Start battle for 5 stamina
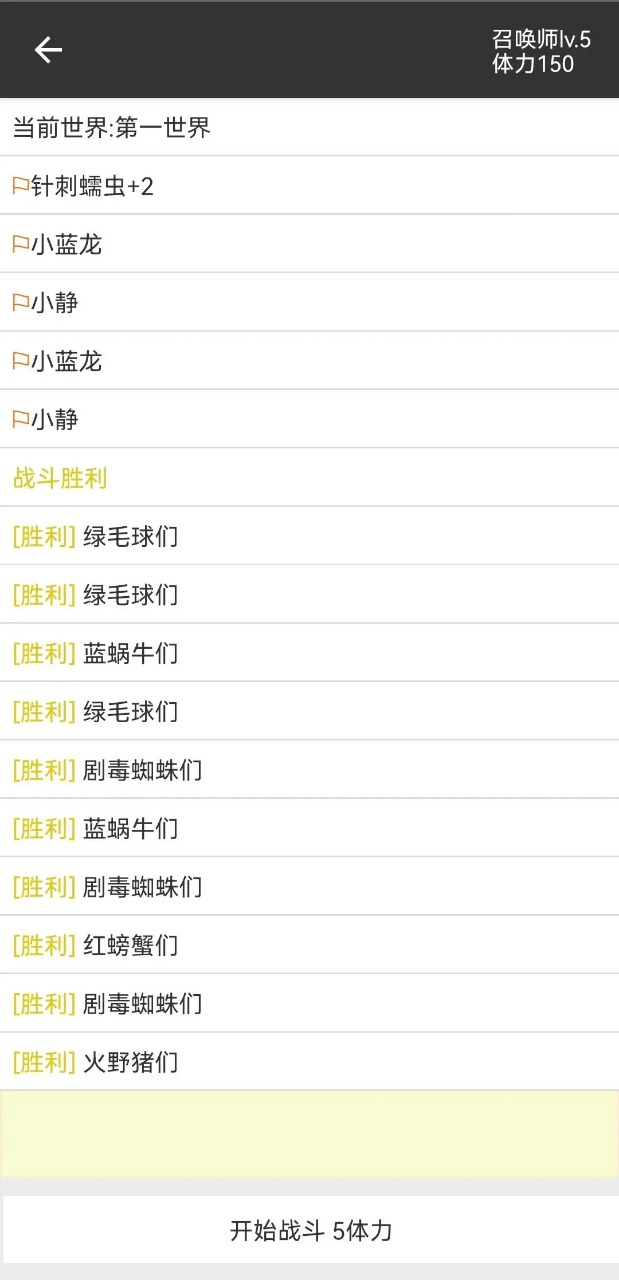 point(310,1230)
